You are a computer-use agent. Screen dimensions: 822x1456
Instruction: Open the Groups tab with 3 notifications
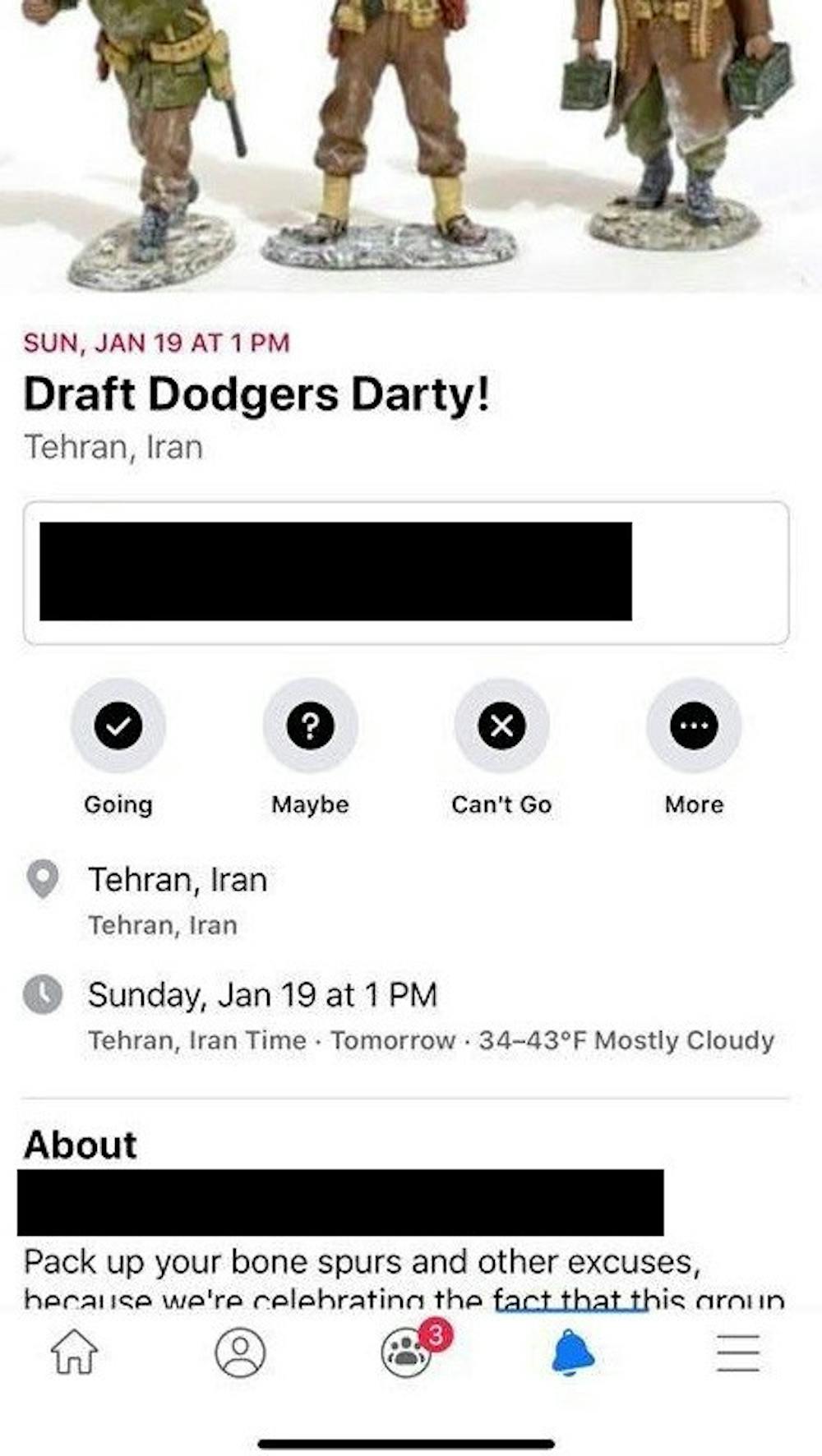click(407, 1352)
